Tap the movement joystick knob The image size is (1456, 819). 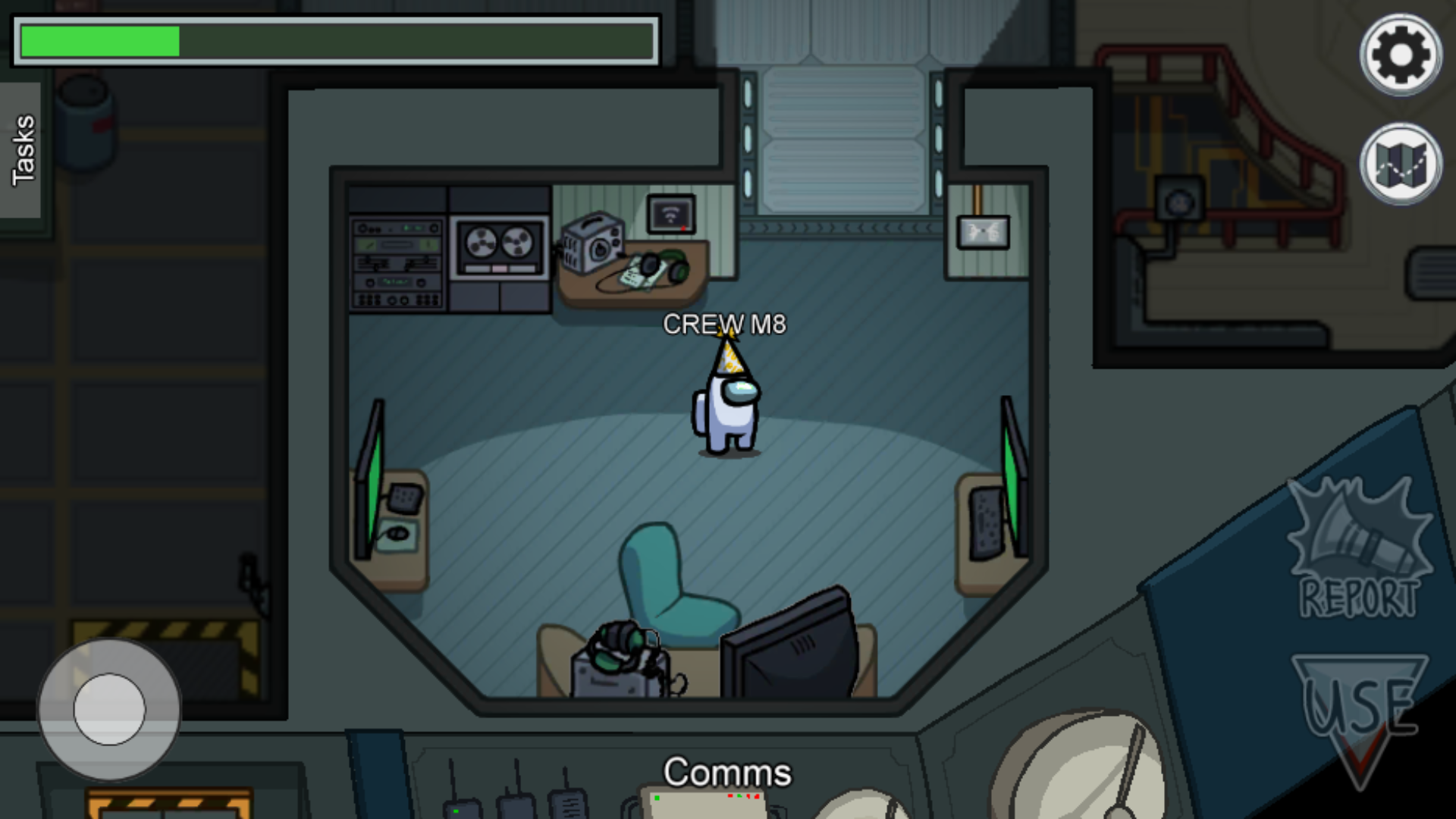pos(109,709)
